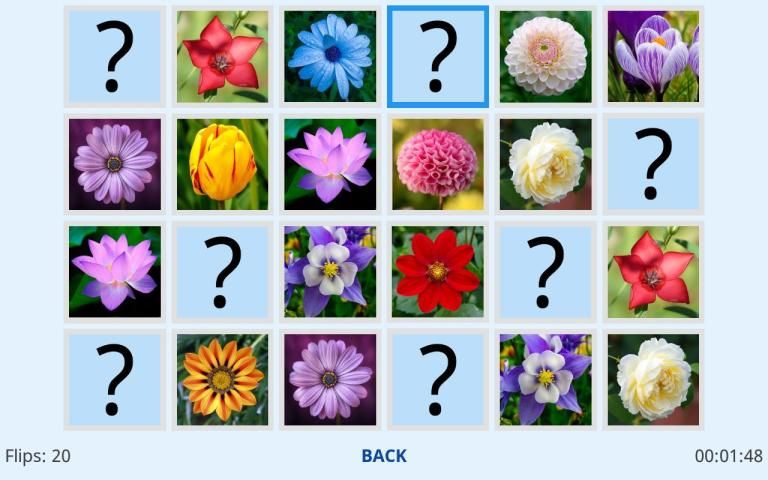Tap the red dahlia with yellow center
The height and width of the screenshot is (480, 768).
coord(438,272)
